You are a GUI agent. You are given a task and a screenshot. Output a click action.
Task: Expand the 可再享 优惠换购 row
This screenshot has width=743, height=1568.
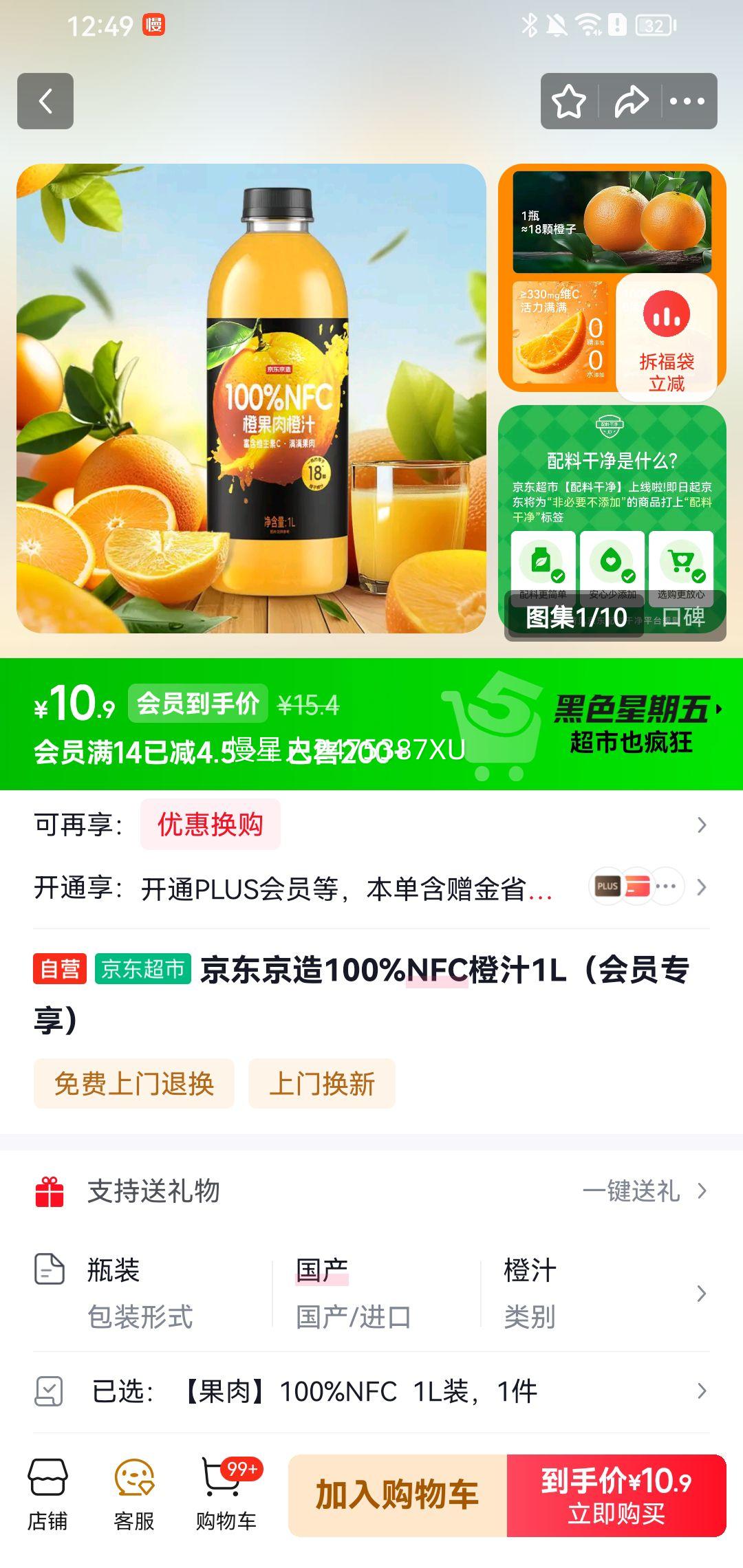point(704,826)
